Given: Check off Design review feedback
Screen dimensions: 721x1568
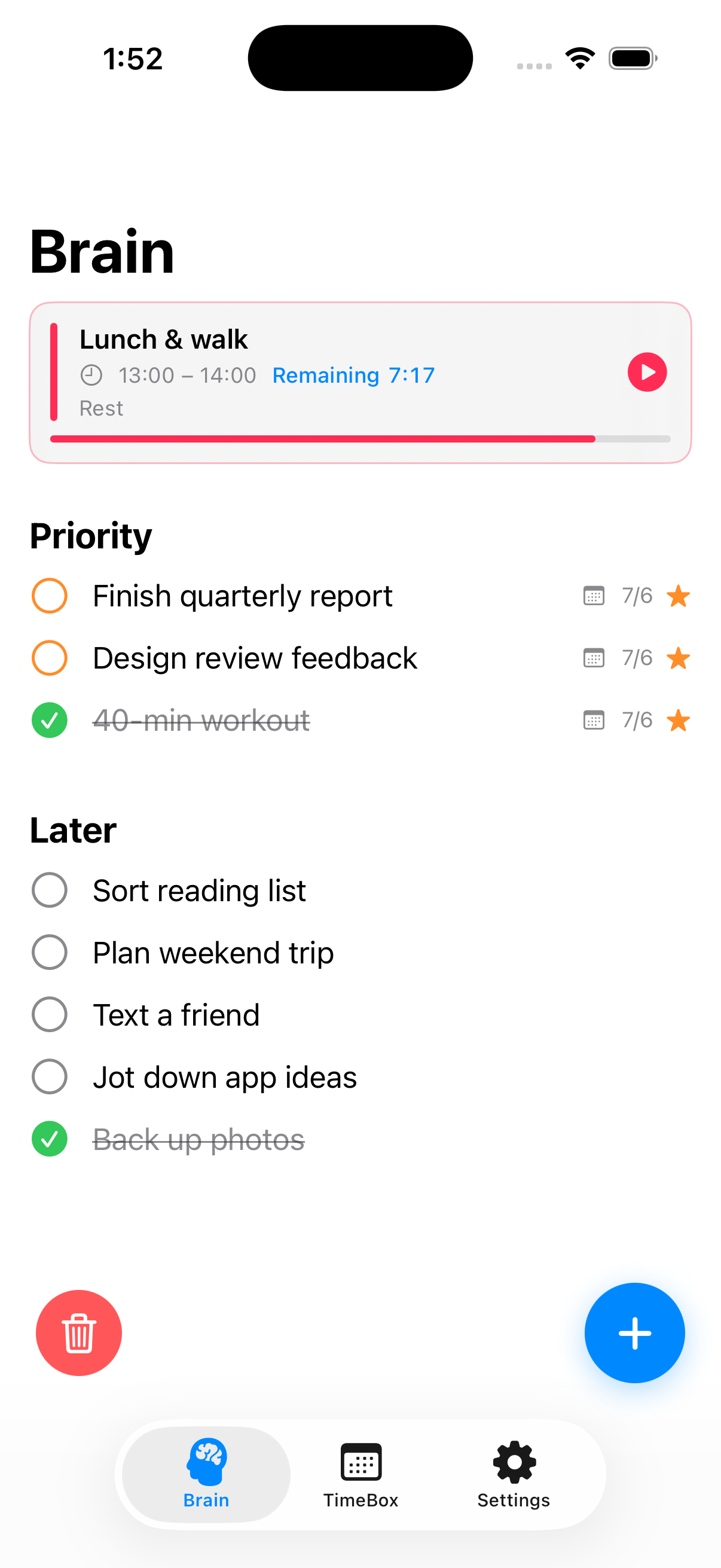Looking at the screenshot, I should (x=49, y=658).
